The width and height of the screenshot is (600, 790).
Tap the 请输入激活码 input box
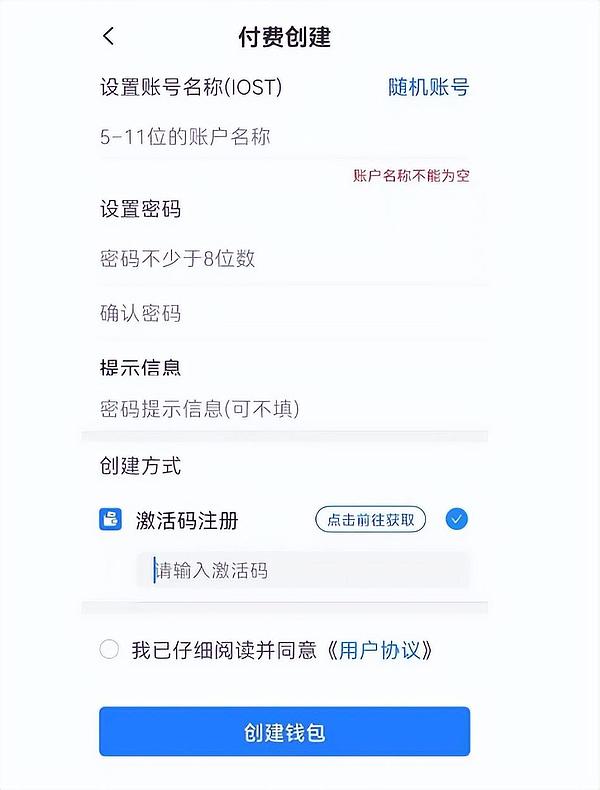pos(303,571)
